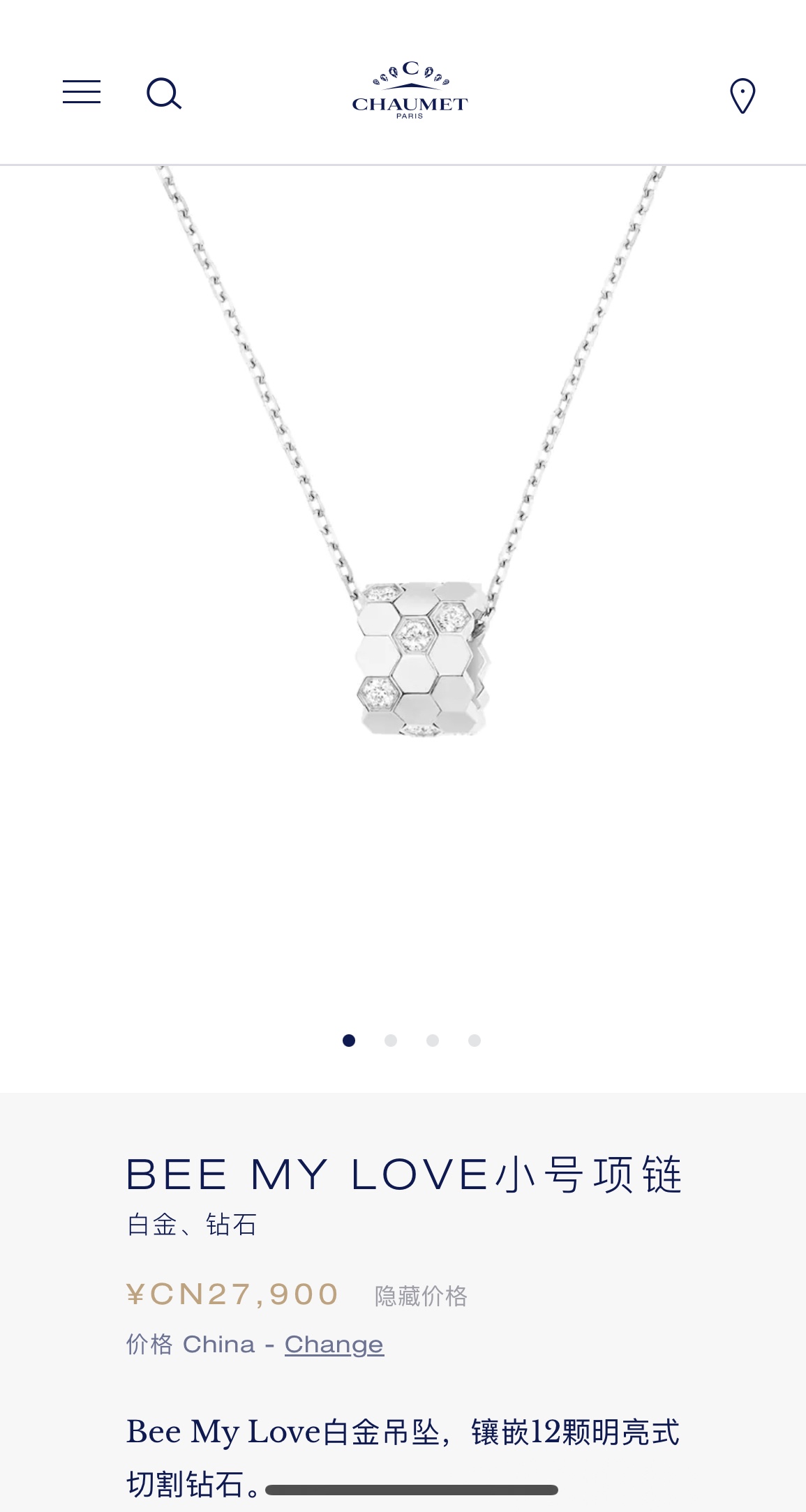
Task: Tap 隐藏价格 to hide price
Action: tap(421, 1296)
